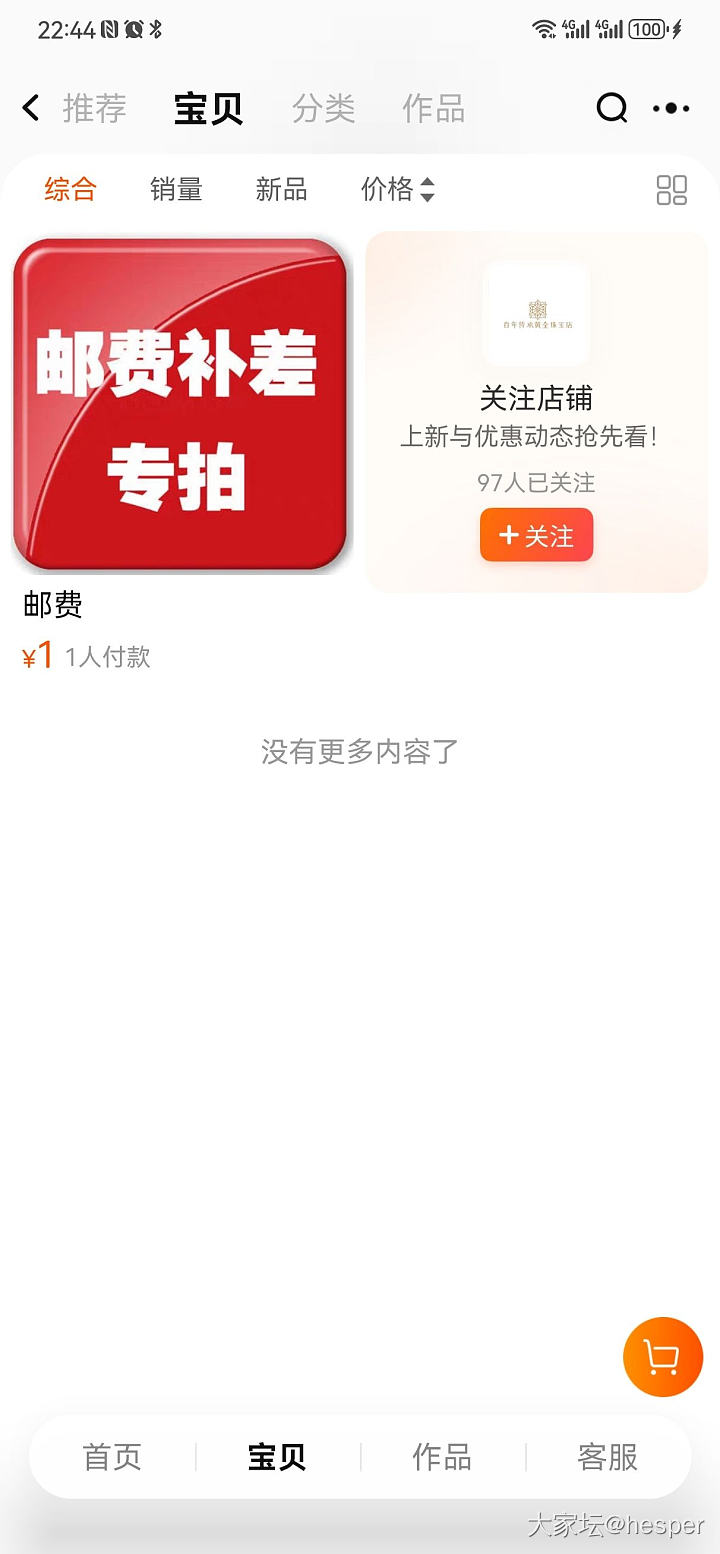Open the floating shopping cart
This screenshot has height=1554, width=720.
[662, 1357]
